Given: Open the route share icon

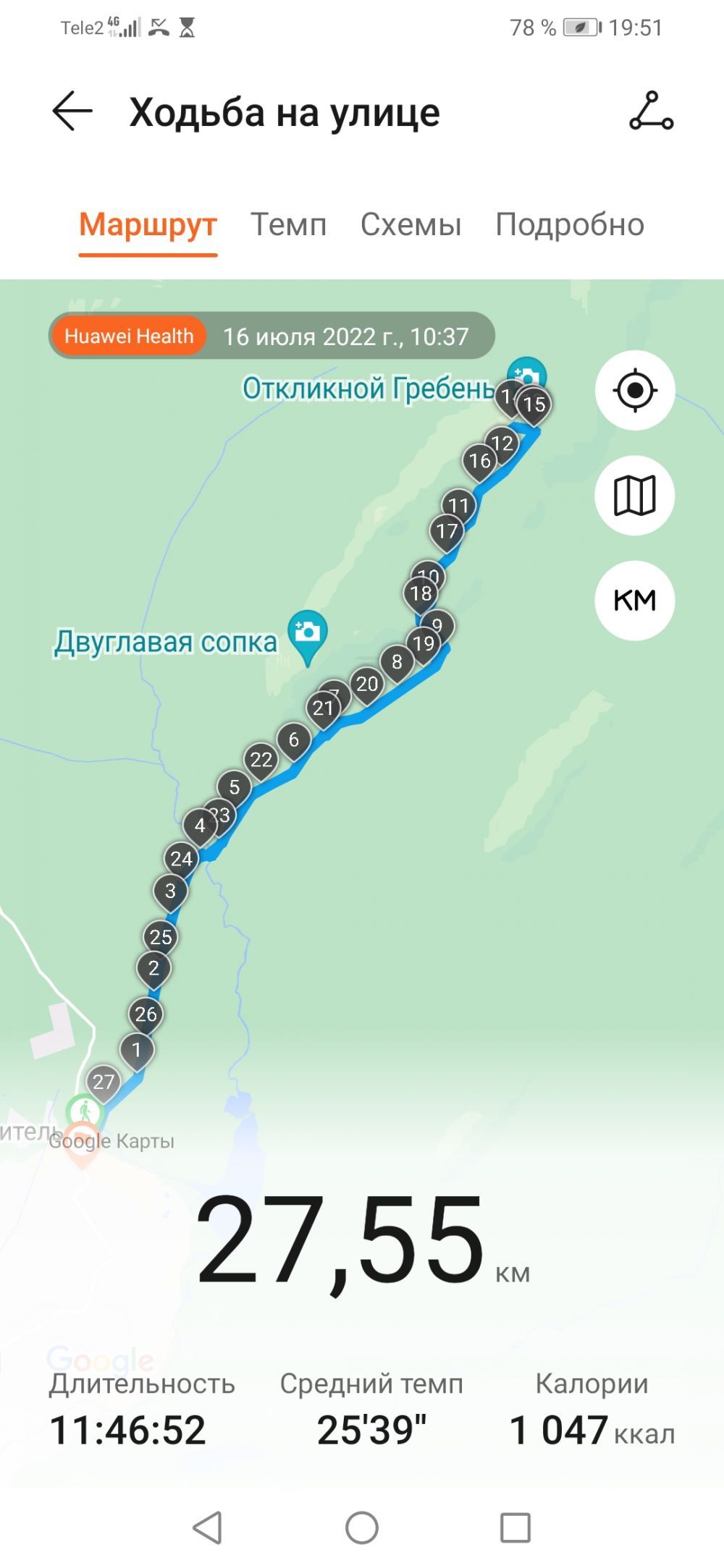Looking at the screenshot, I should click(651, 111).
